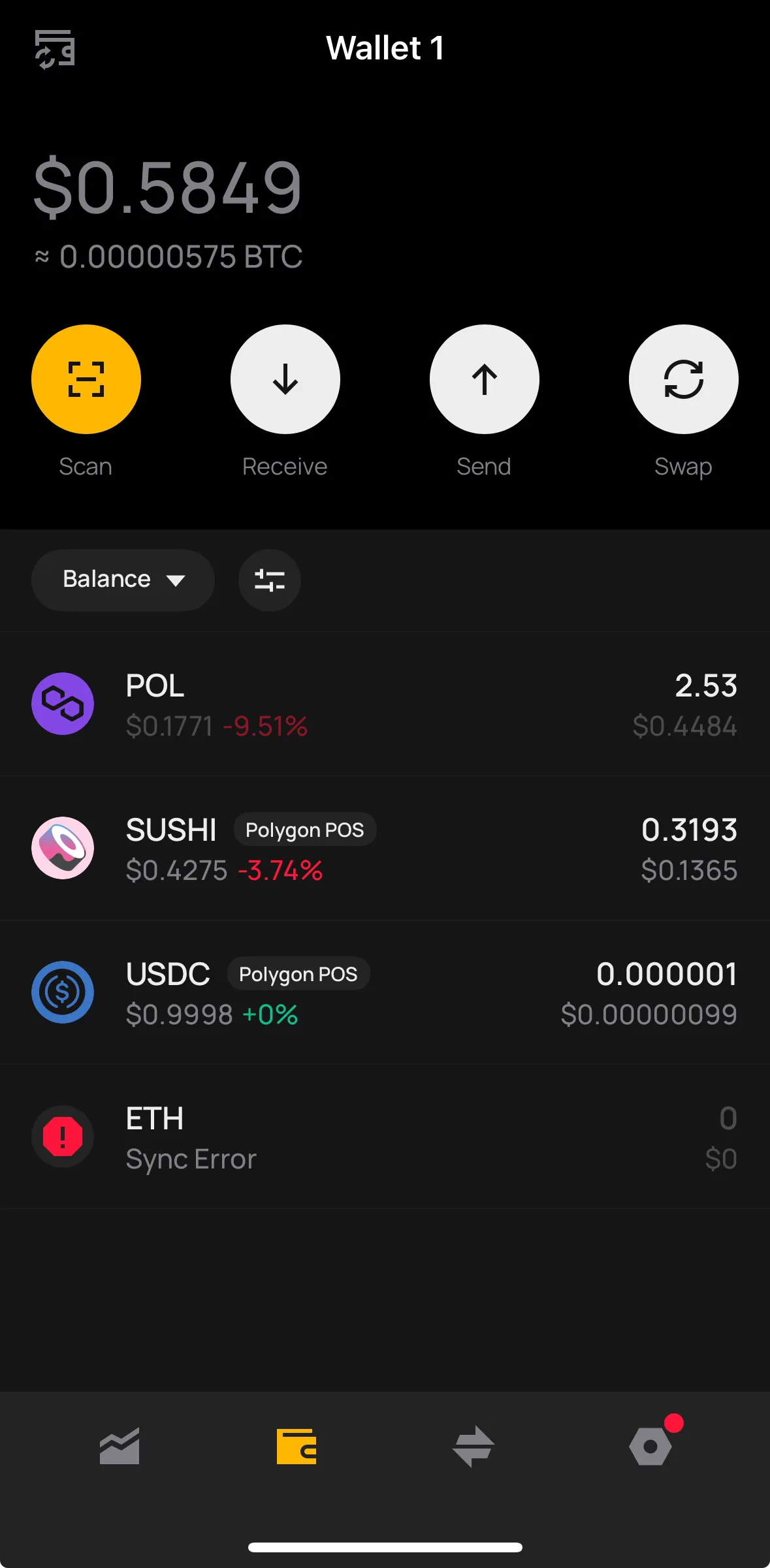Tap the exchange icon in bottom navigation
This screenshot has width=770, height=1568.
(x=473, y=1447)
